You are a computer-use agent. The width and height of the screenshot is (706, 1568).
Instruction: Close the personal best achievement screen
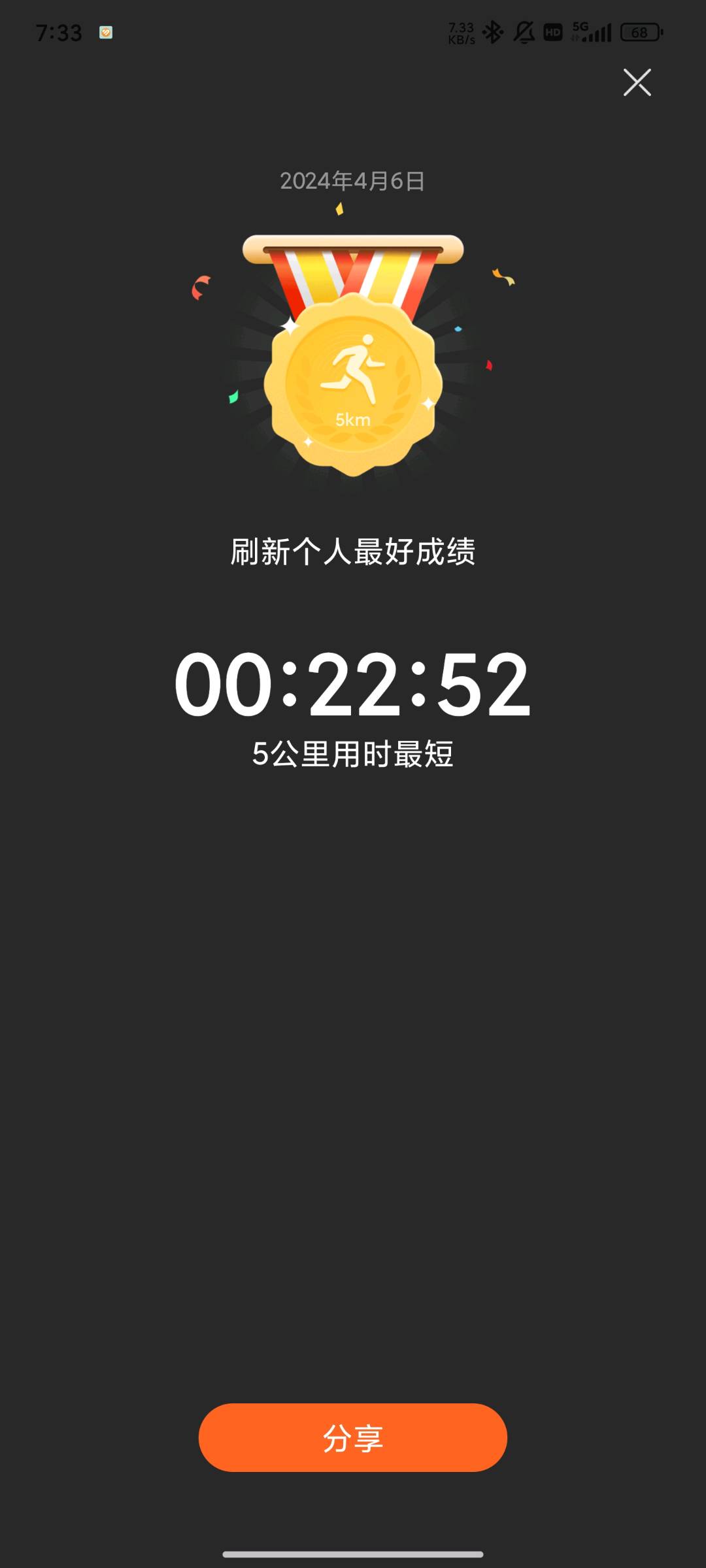click(x=637, y=82)
